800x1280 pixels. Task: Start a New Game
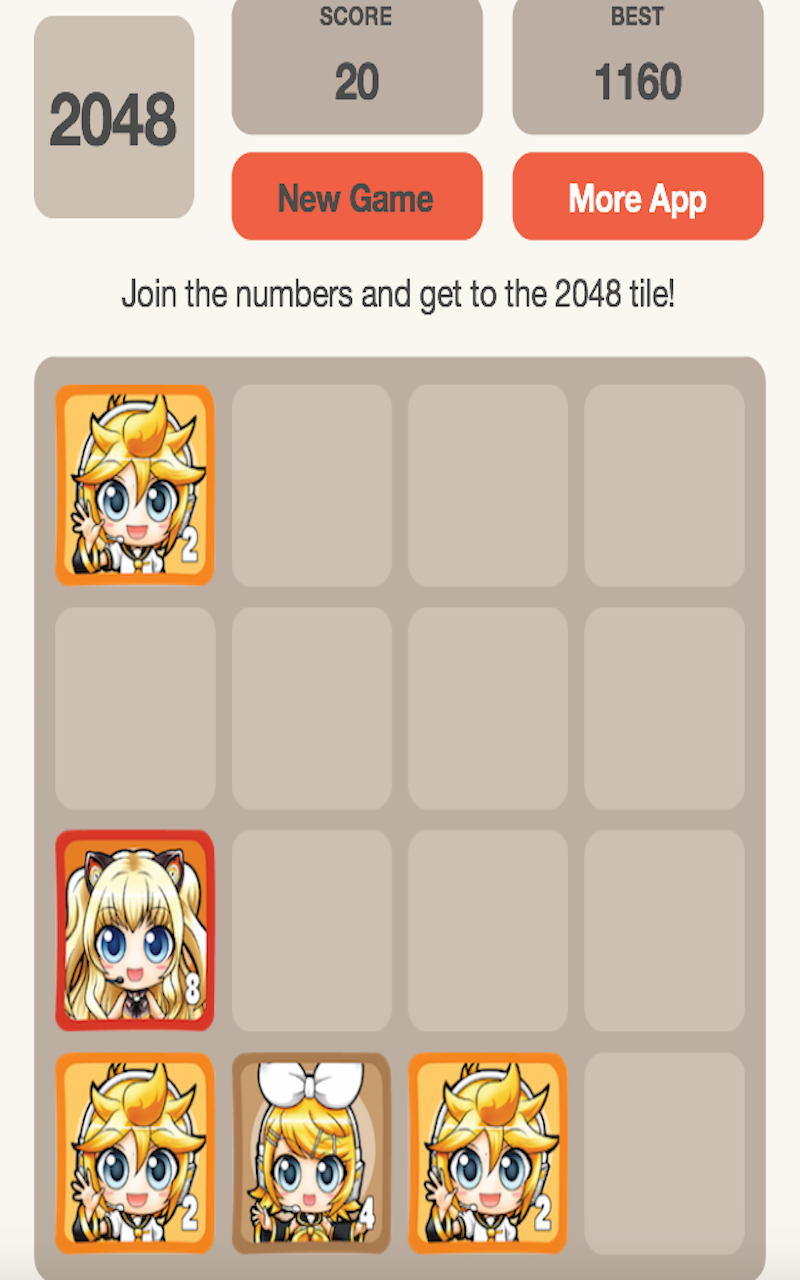click(x=356, y=197)
